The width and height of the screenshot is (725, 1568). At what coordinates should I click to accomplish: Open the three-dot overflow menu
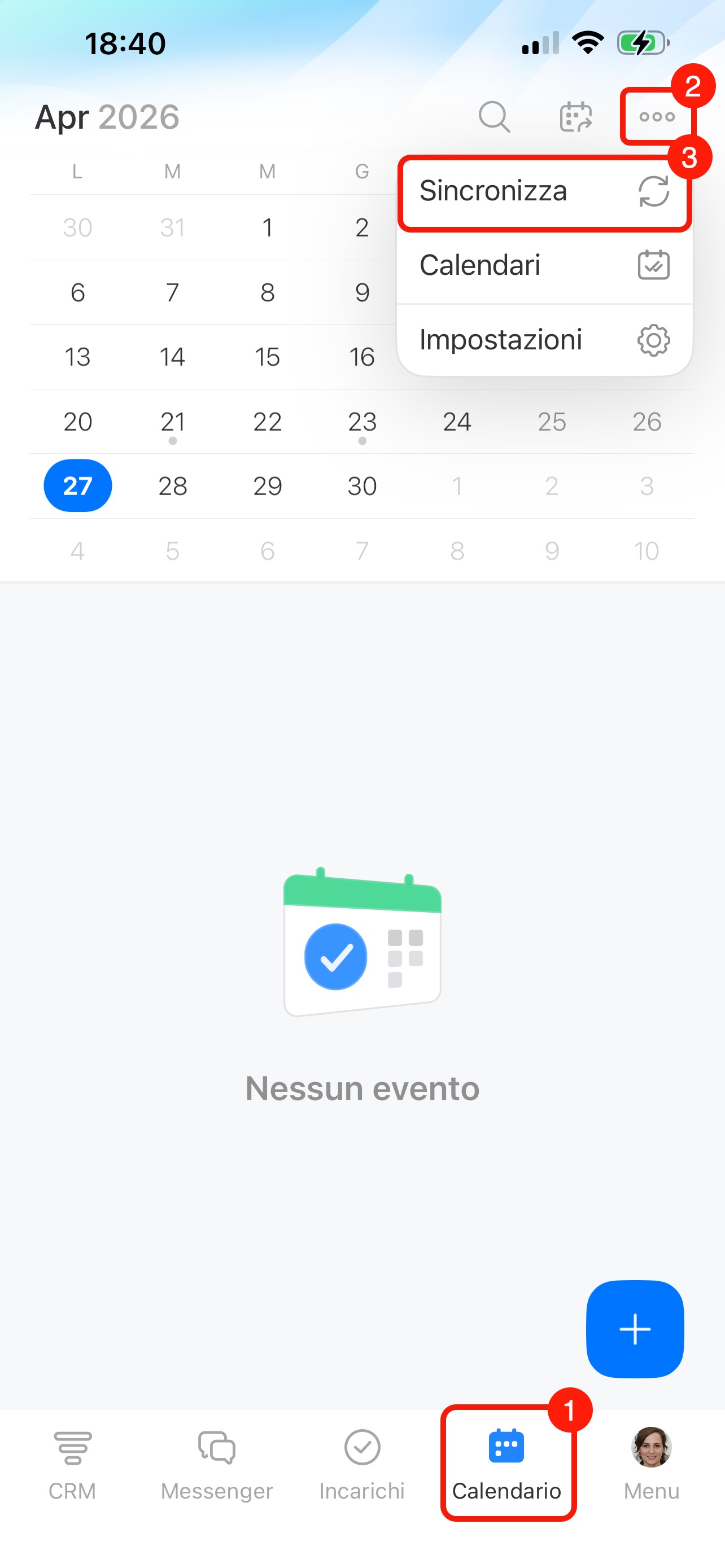point(657,116)
